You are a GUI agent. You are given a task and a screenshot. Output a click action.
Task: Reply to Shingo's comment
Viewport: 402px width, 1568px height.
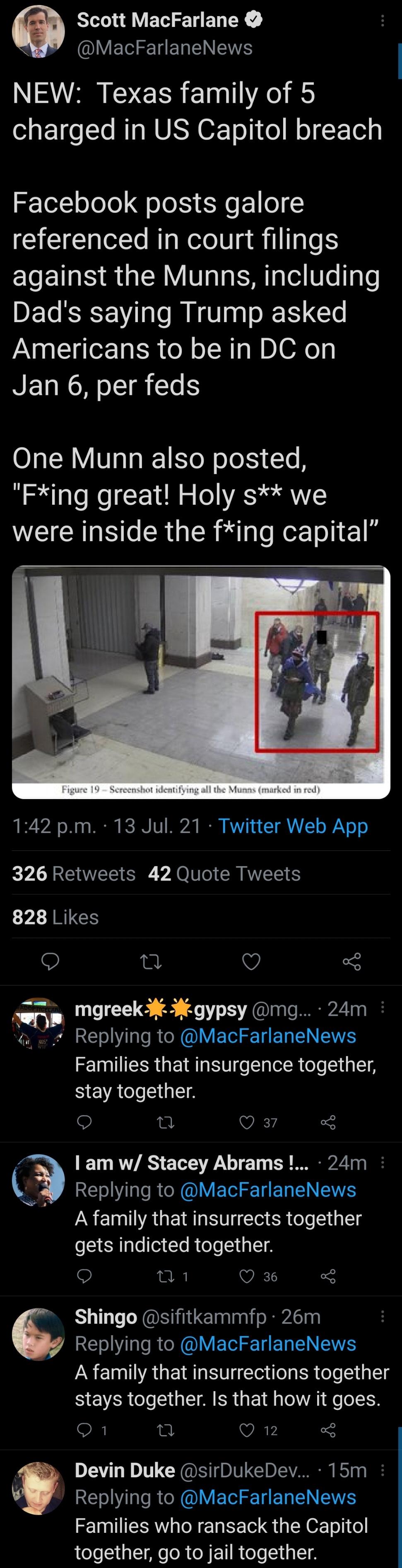(x=84, y=1430)
